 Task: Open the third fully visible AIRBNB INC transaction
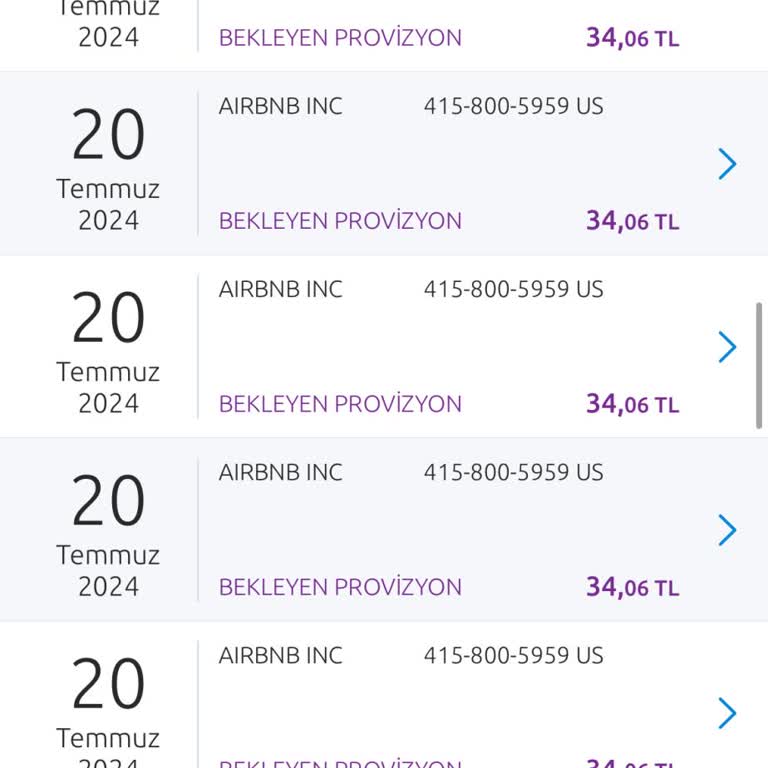click(727, 530)
